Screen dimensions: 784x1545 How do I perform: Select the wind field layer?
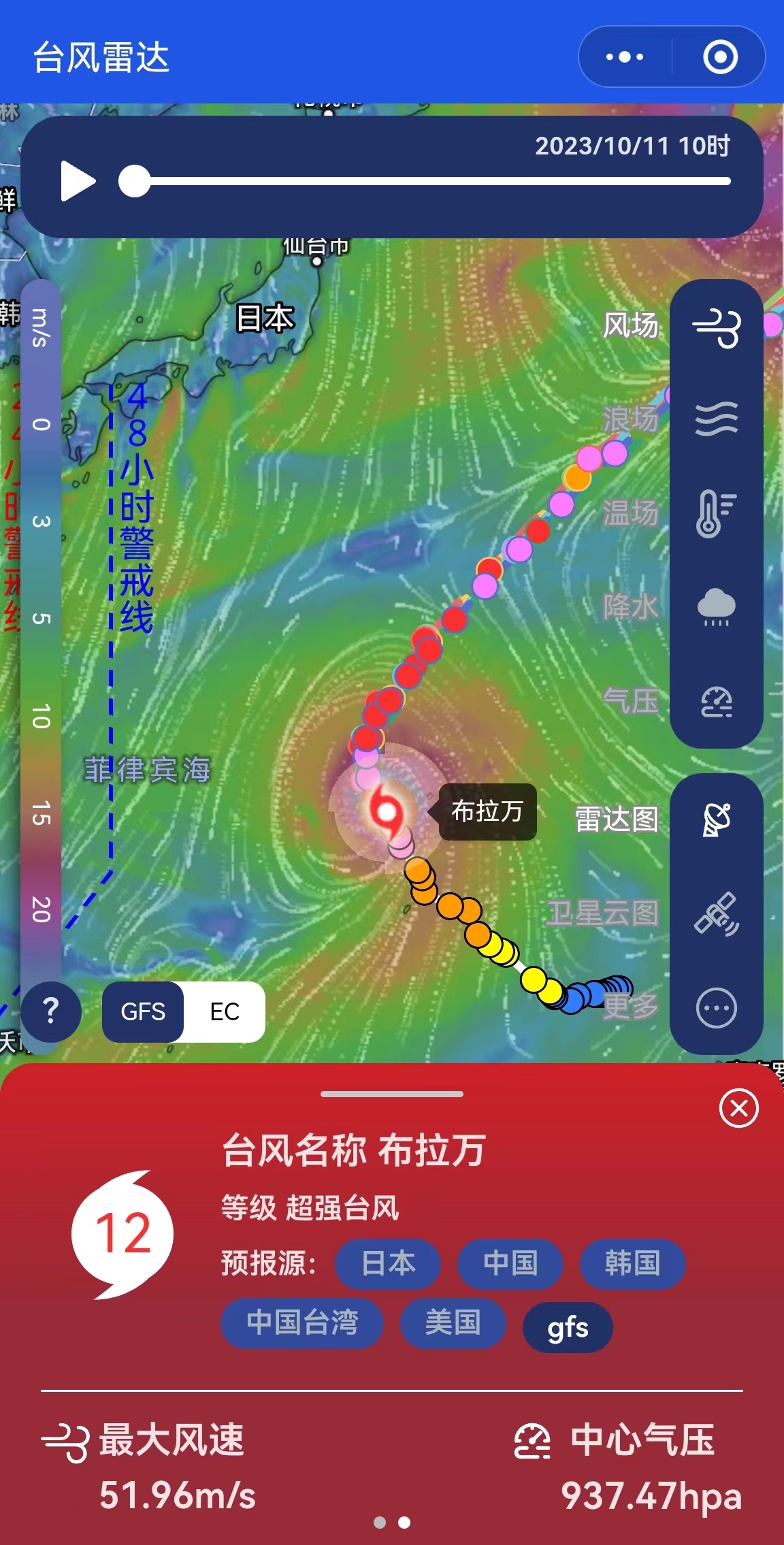[716, 327]
